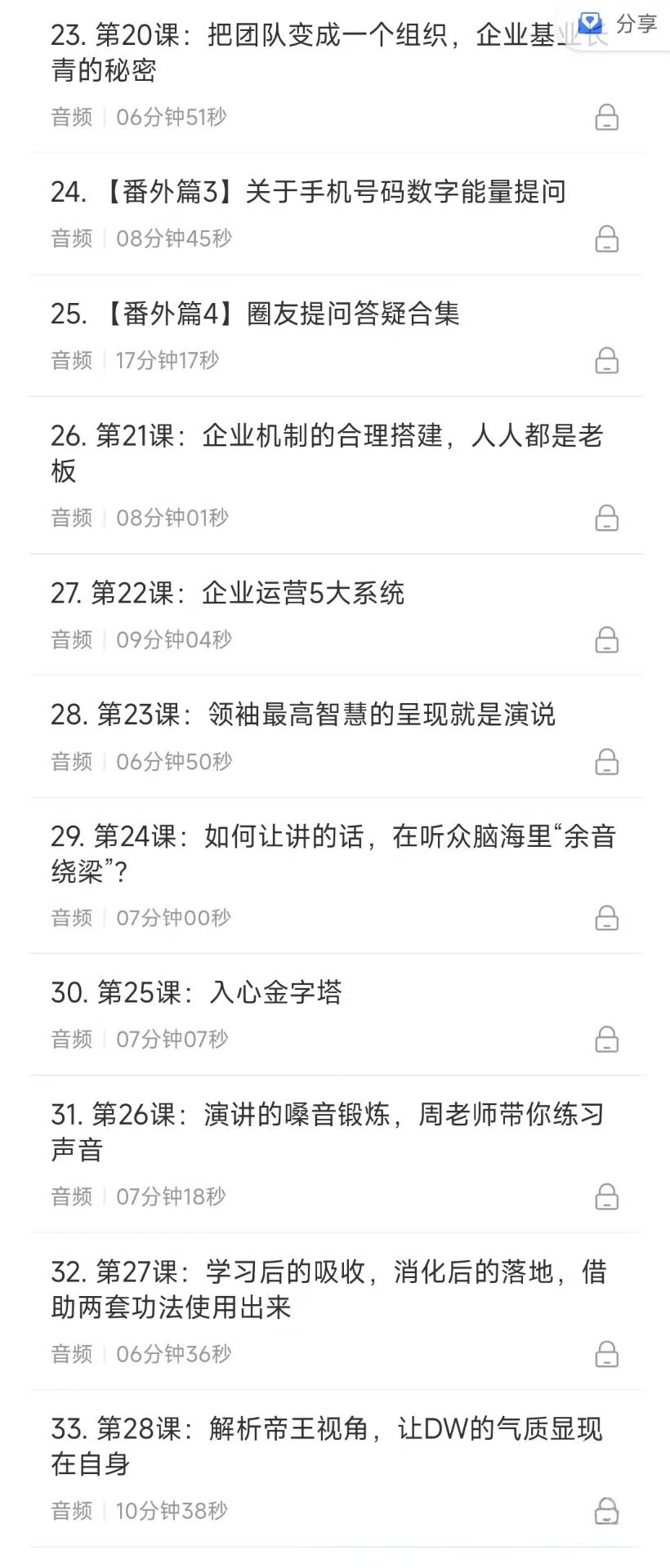The width and height of the screenshot is (670, 1568).
Task: Open 第25课 入心金字塔
Action: tap(196, 993)
